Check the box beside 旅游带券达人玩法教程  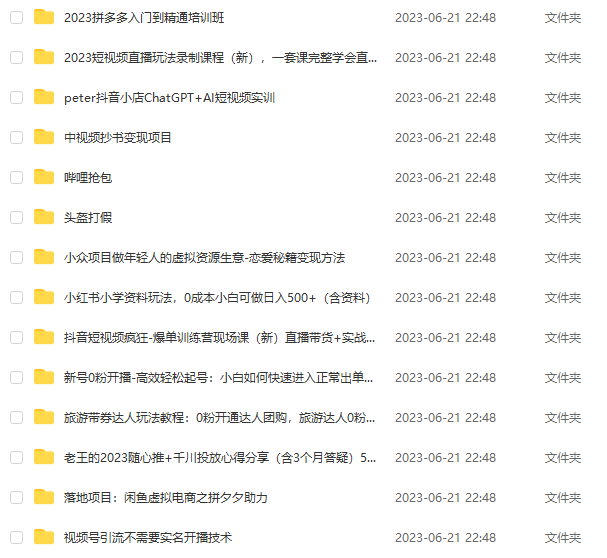pos(16,417)
